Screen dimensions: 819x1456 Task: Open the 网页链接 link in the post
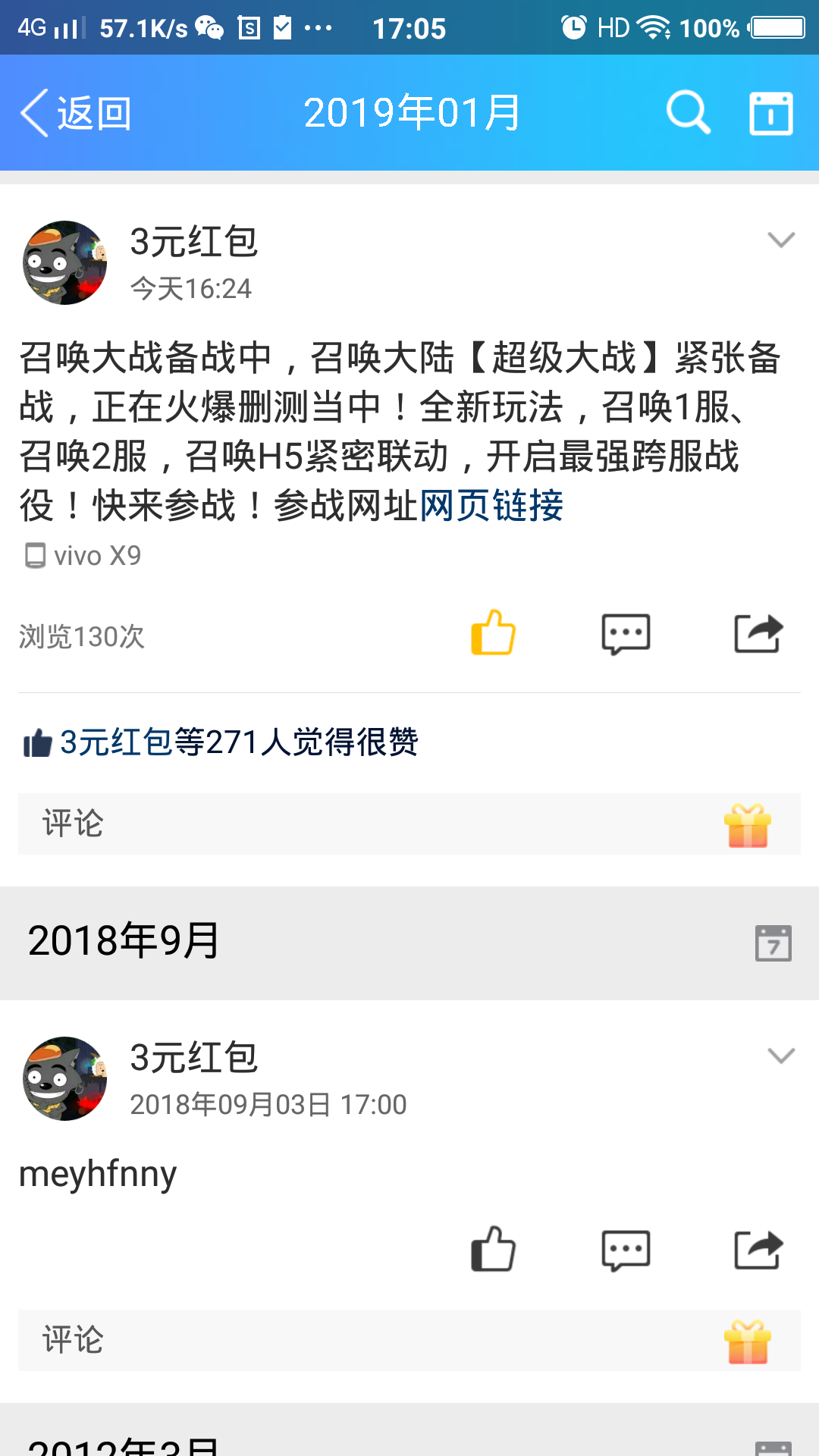tap(491, 506)
